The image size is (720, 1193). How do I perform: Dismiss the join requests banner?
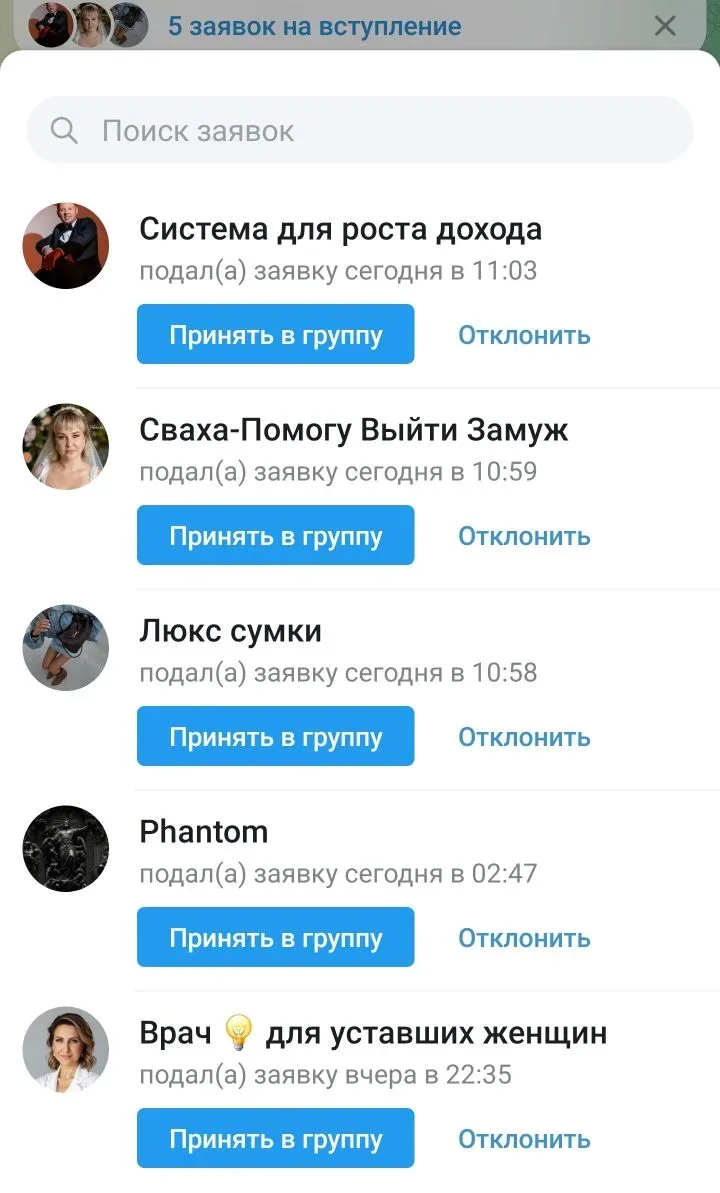(665, 26)
